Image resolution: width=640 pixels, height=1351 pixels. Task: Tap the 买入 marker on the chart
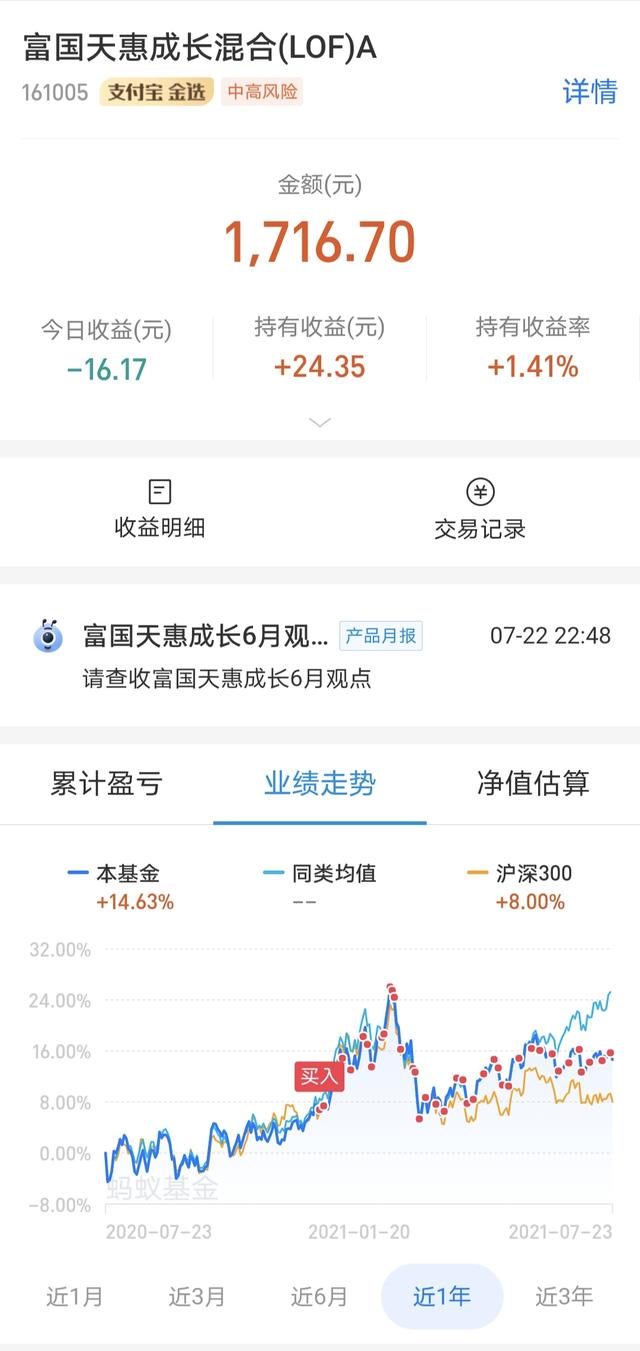(x=319, y=1076)
